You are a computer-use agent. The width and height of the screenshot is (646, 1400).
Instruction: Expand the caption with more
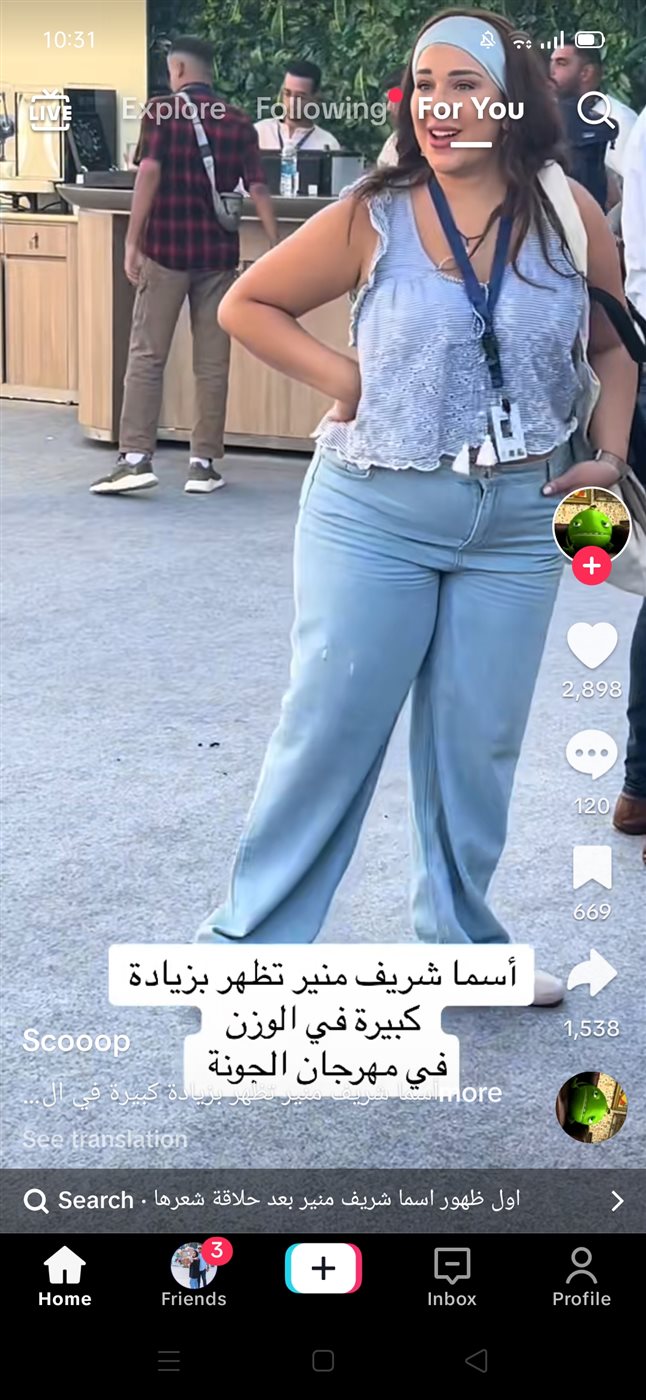(470, 1093)
